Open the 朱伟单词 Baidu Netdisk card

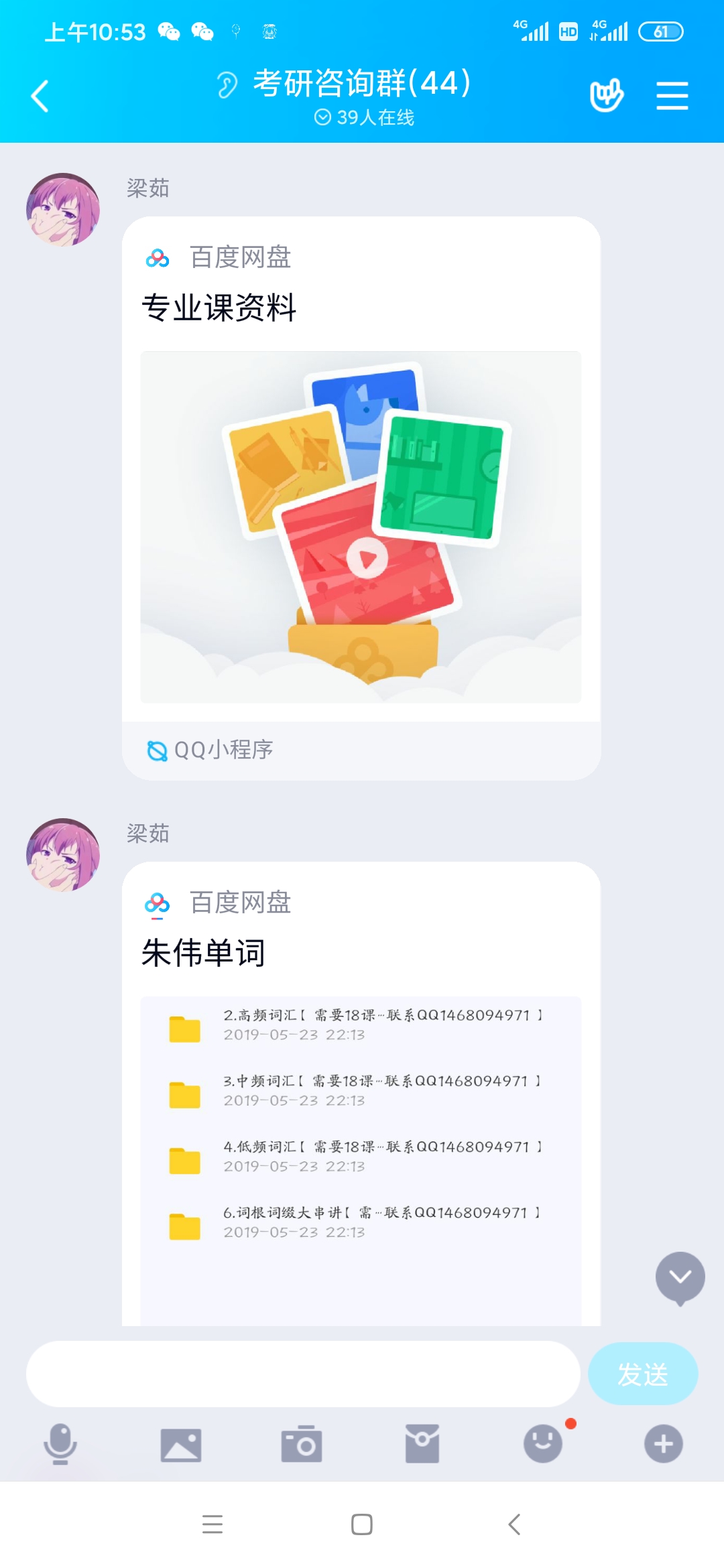[361, 1094]
